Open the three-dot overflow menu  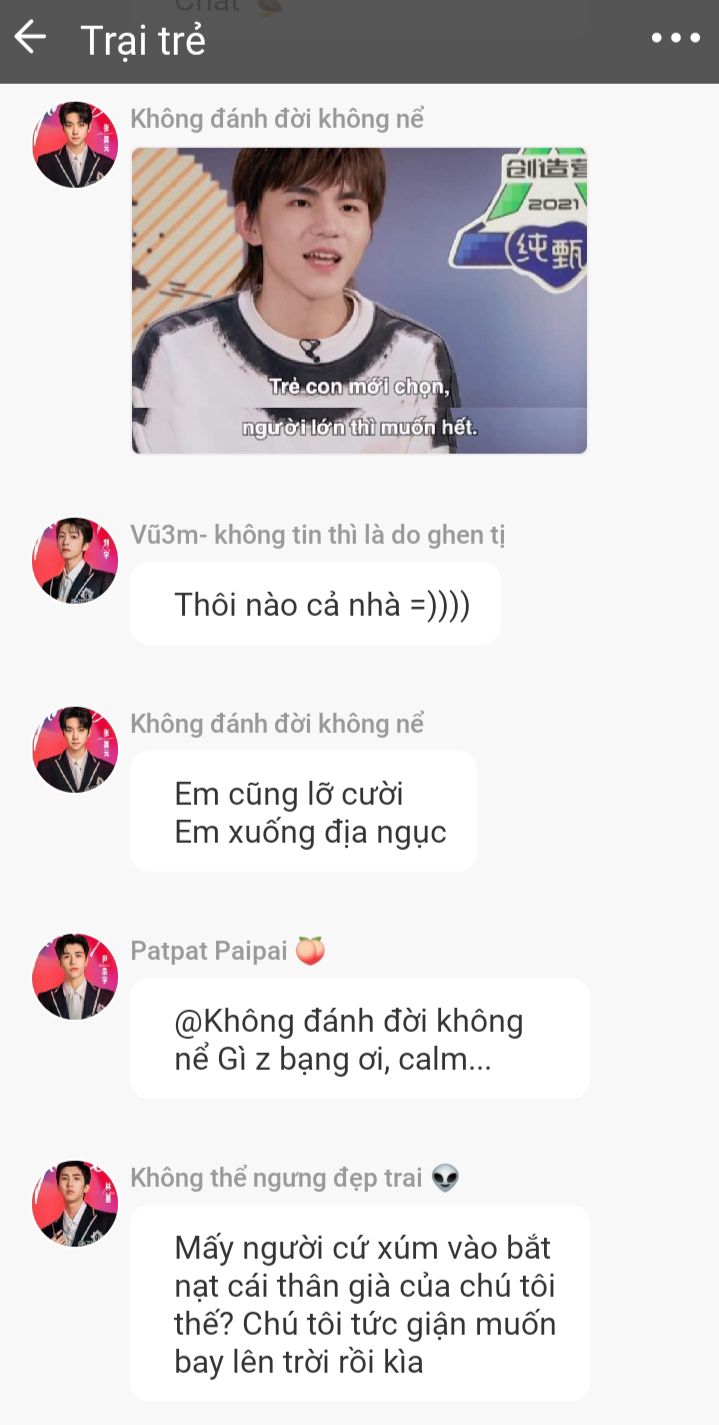(x=676, y=39)
